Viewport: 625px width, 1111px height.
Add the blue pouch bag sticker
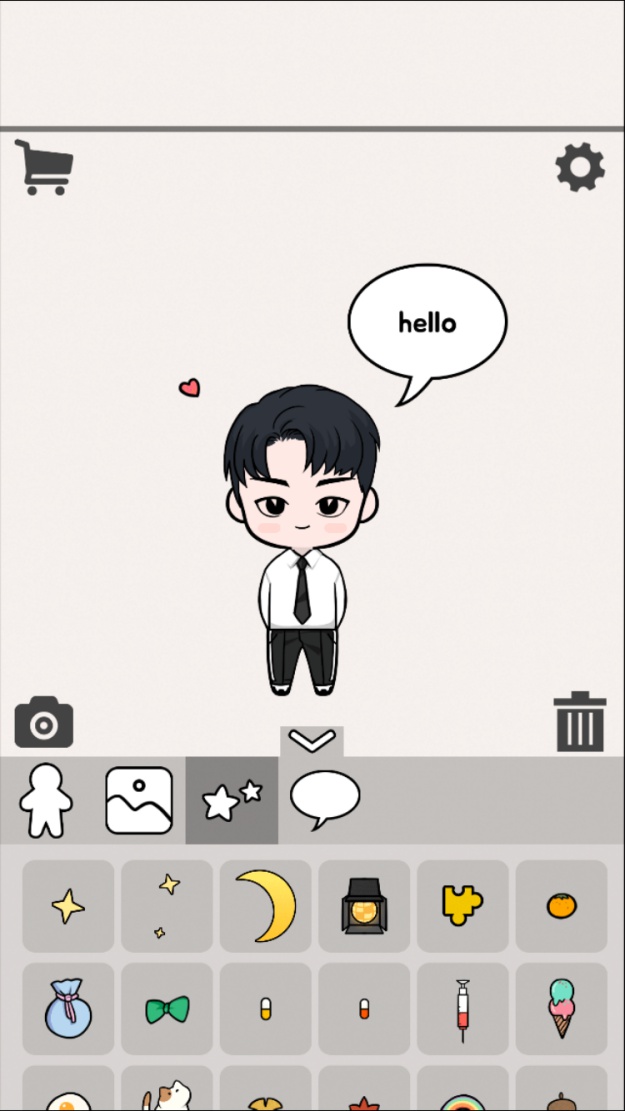pyautogui.click(x=68, y=1008)
